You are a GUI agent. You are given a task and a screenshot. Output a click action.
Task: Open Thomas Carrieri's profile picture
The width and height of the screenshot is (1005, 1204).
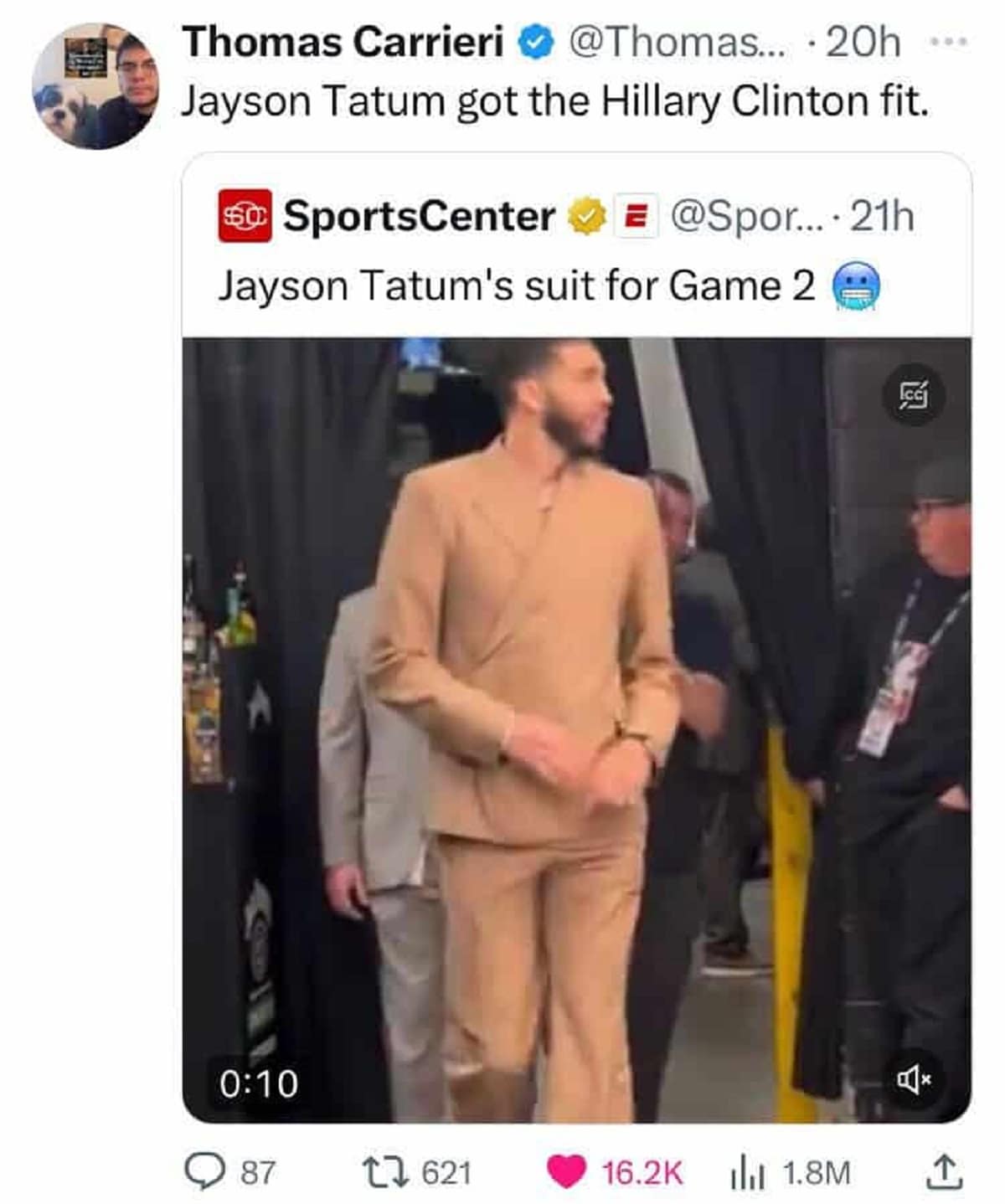pyautogui.click(x=95, y=85)
